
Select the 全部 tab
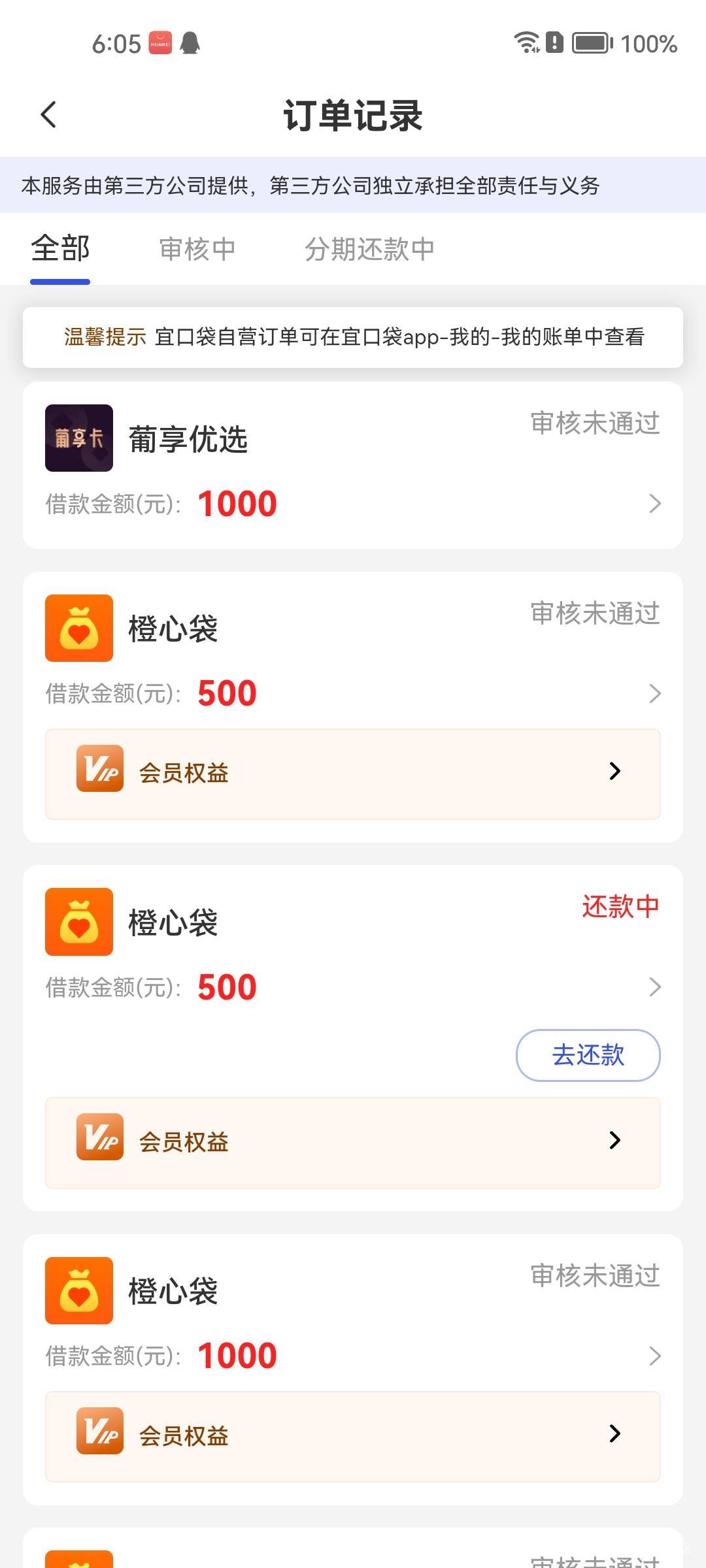[x=60, y=250]
